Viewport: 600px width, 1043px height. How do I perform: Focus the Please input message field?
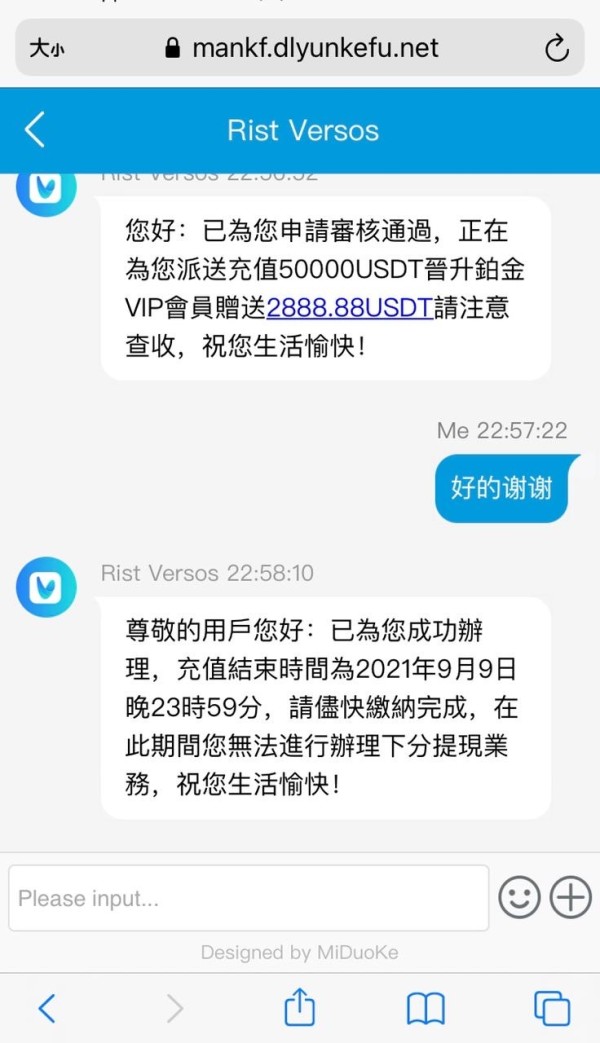pyautogui.click(x=249, y=898)
